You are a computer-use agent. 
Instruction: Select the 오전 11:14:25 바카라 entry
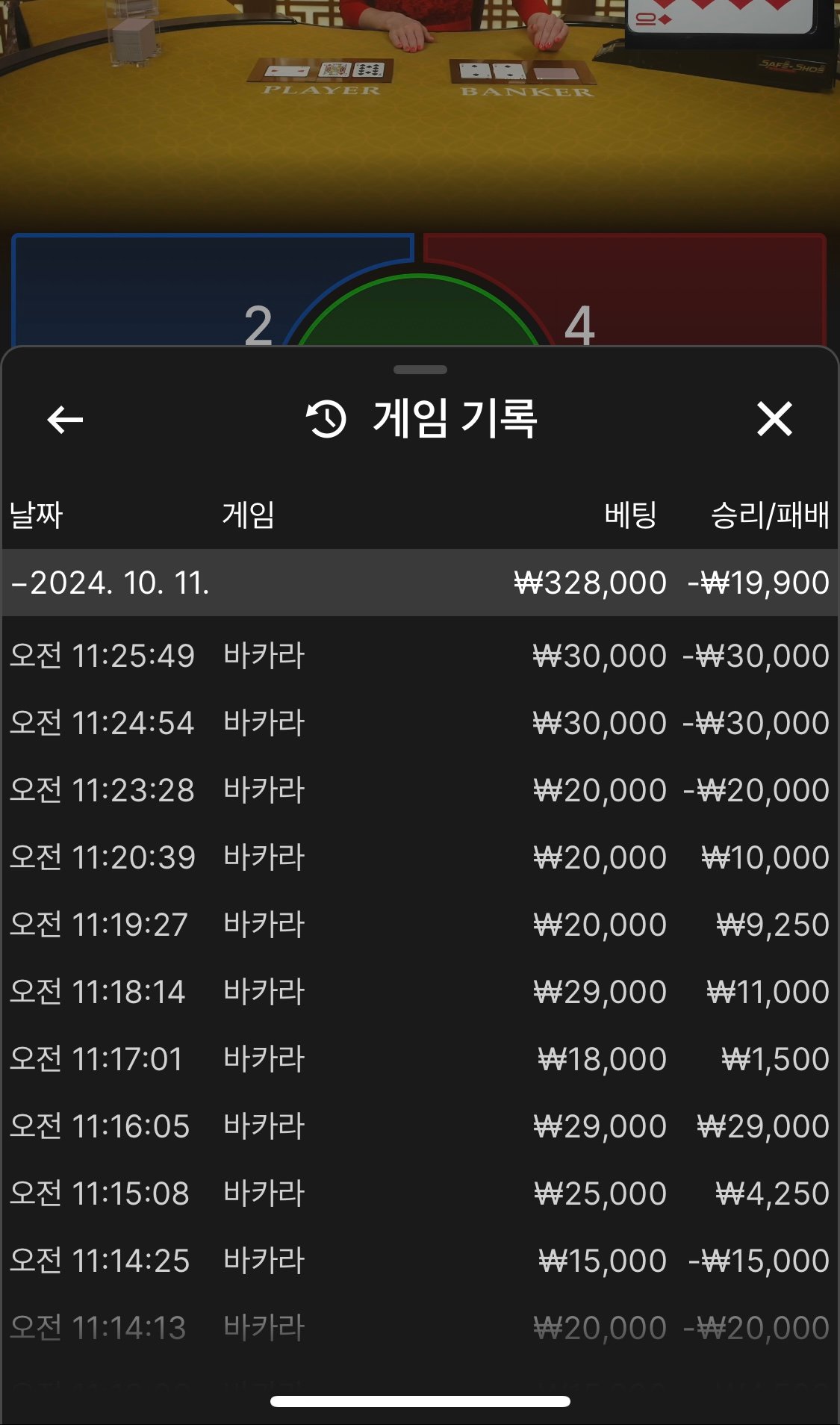(419, 1261)
